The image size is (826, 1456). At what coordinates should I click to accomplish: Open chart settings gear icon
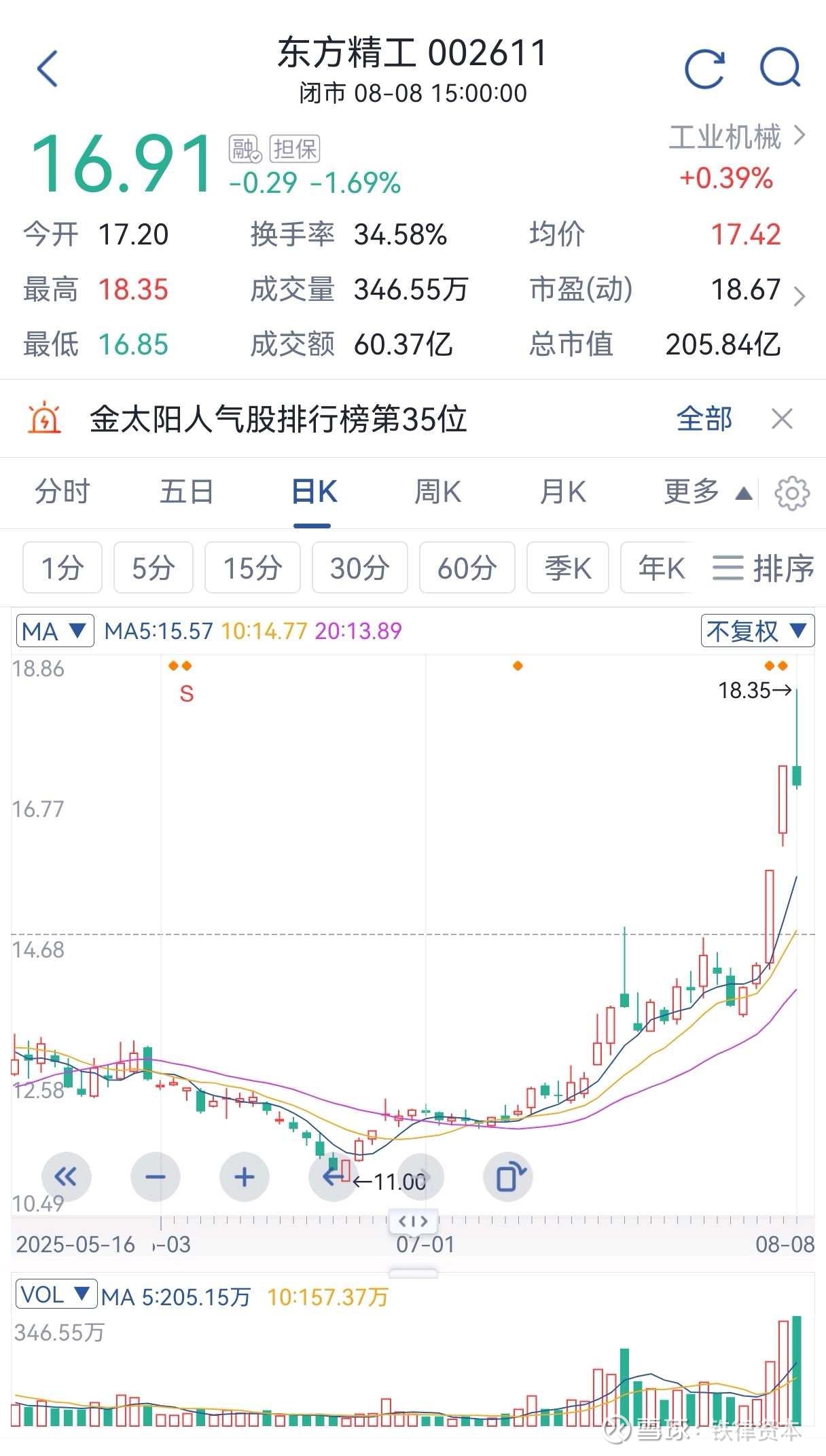792,493
